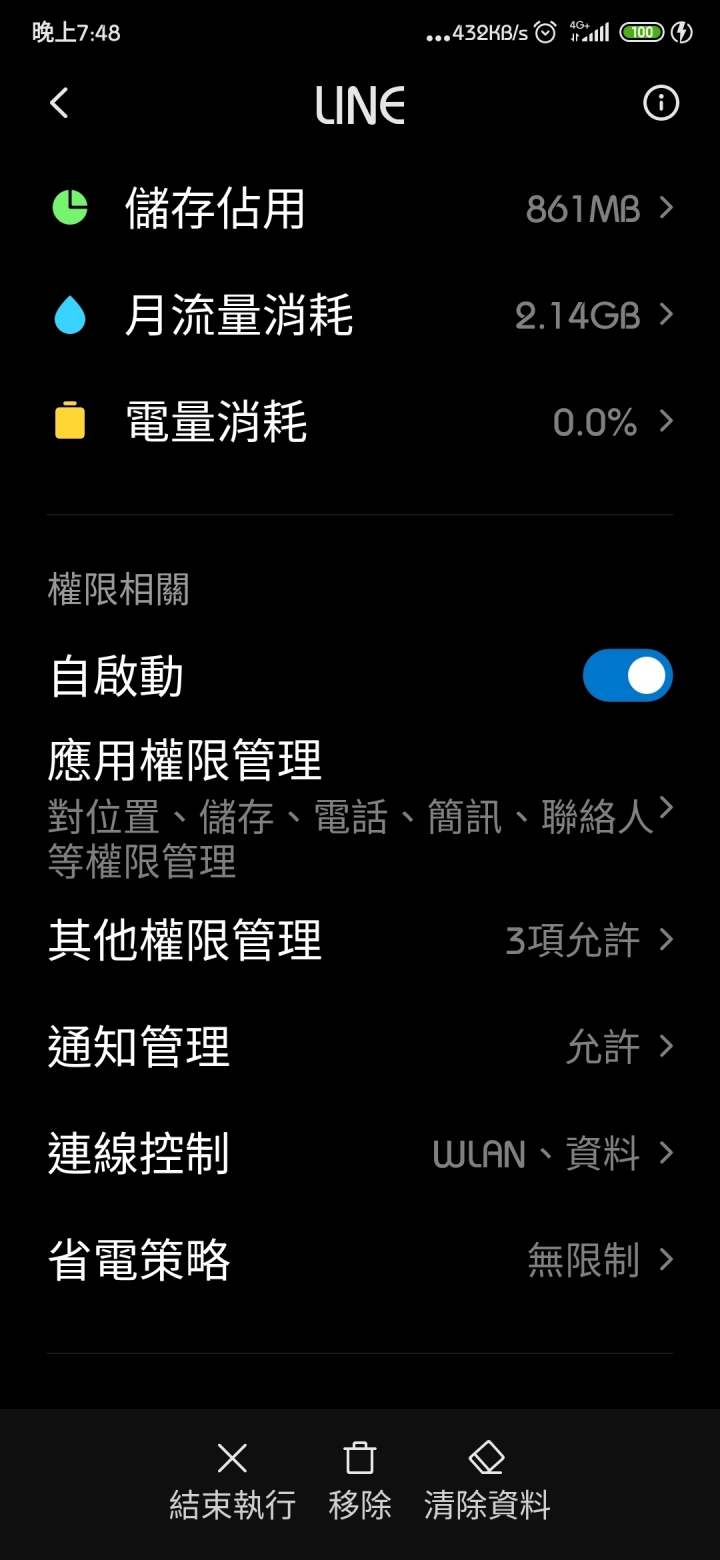This screenshot has width=720, height=1560.
Task: Tap 移除 to uninstall LINE
Action: pyautogui.click(x=360, y=1481)
